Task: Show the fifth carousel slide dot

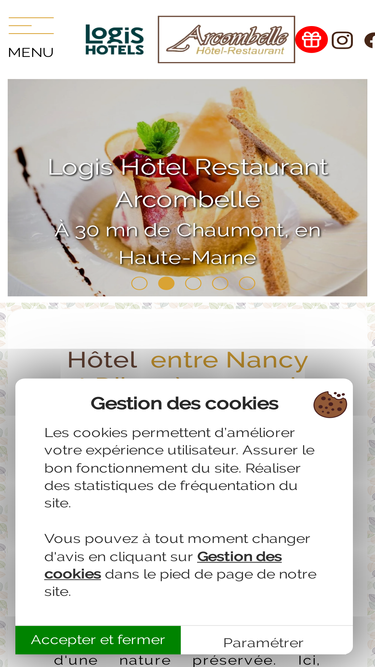Action: pos(247,283)
